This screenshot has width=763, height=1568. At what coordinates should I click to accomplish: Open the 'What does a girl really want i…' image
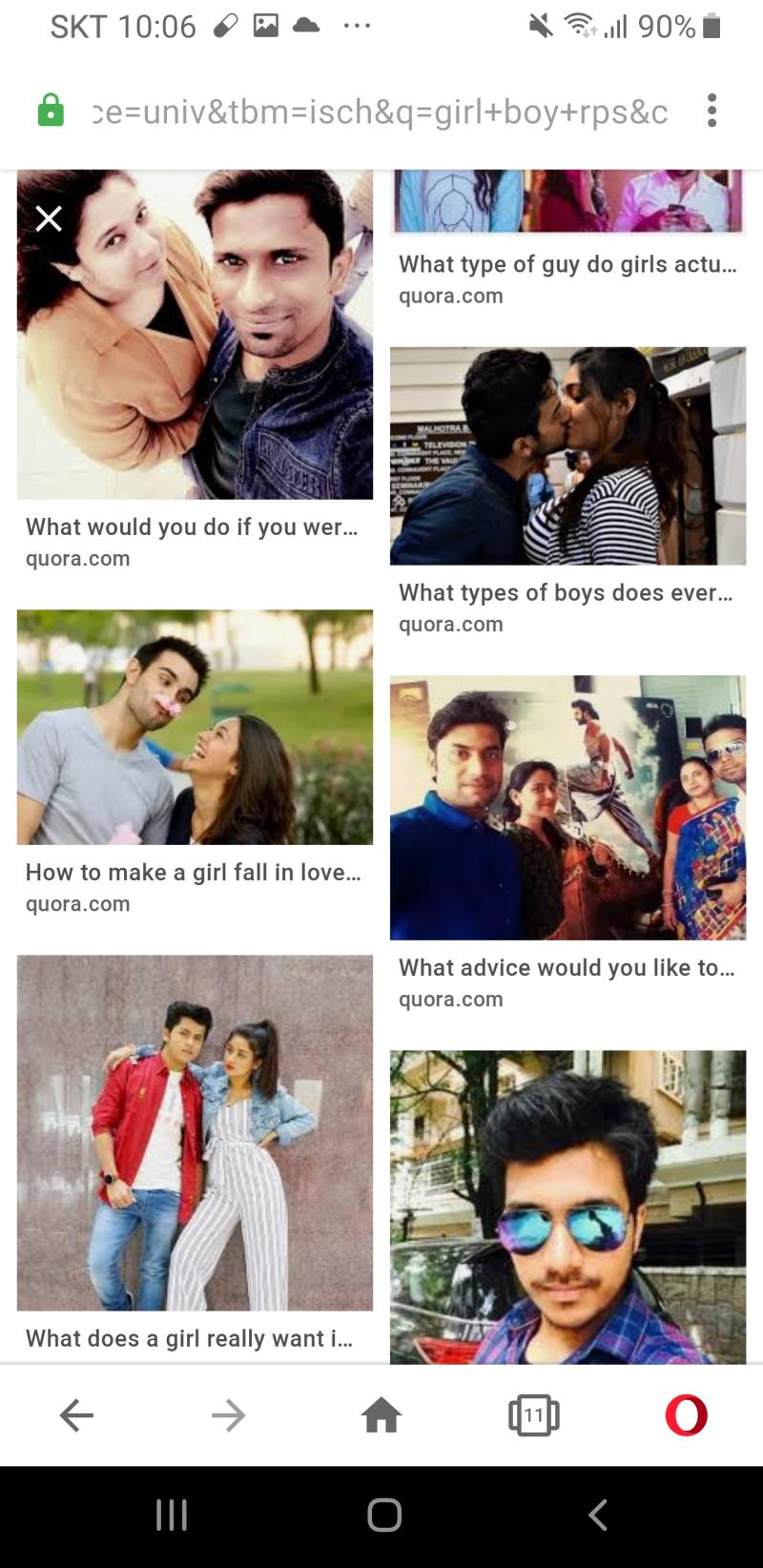click(x=195, y=1132)
